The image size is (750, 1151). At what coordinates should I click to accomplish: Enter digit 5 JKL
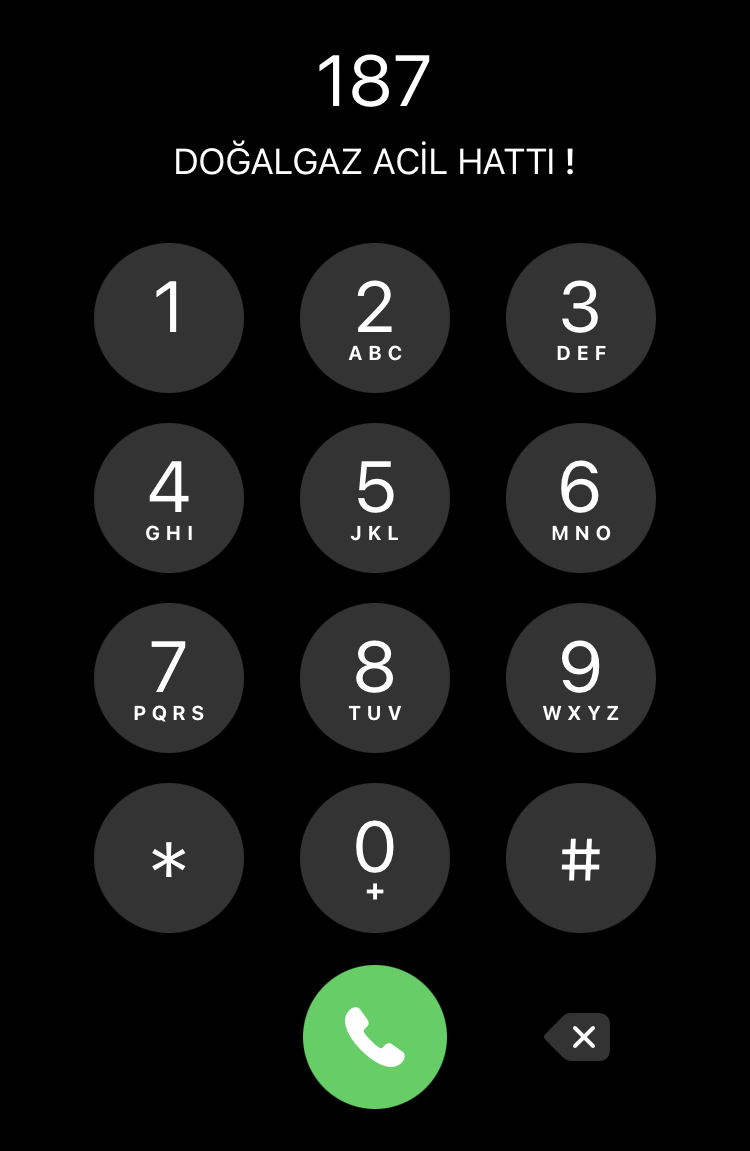pos(375,498)
